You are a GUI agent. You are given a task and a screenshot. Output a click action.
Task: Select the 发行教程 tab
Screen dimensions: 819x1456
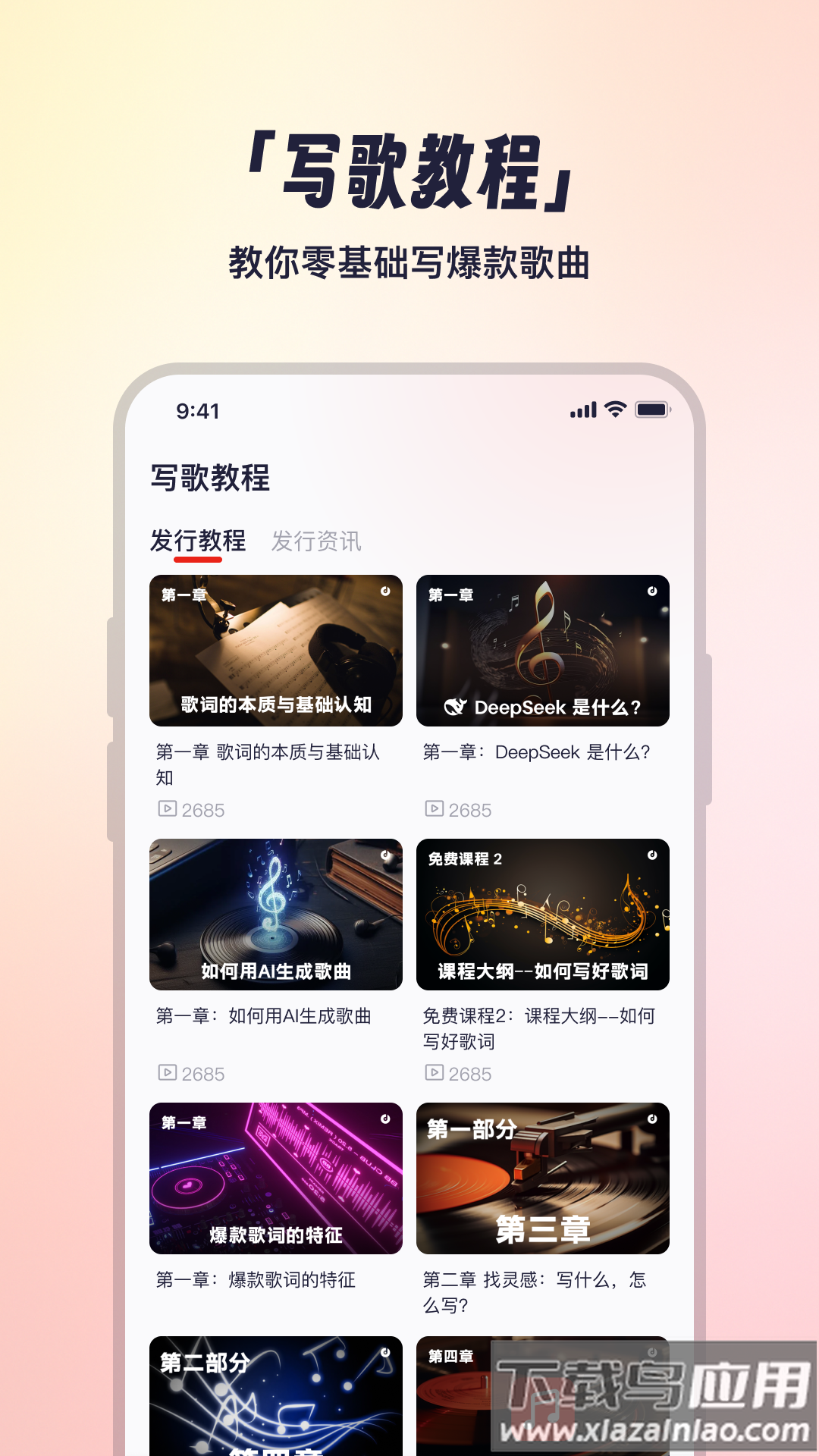(x=199, y=541)
